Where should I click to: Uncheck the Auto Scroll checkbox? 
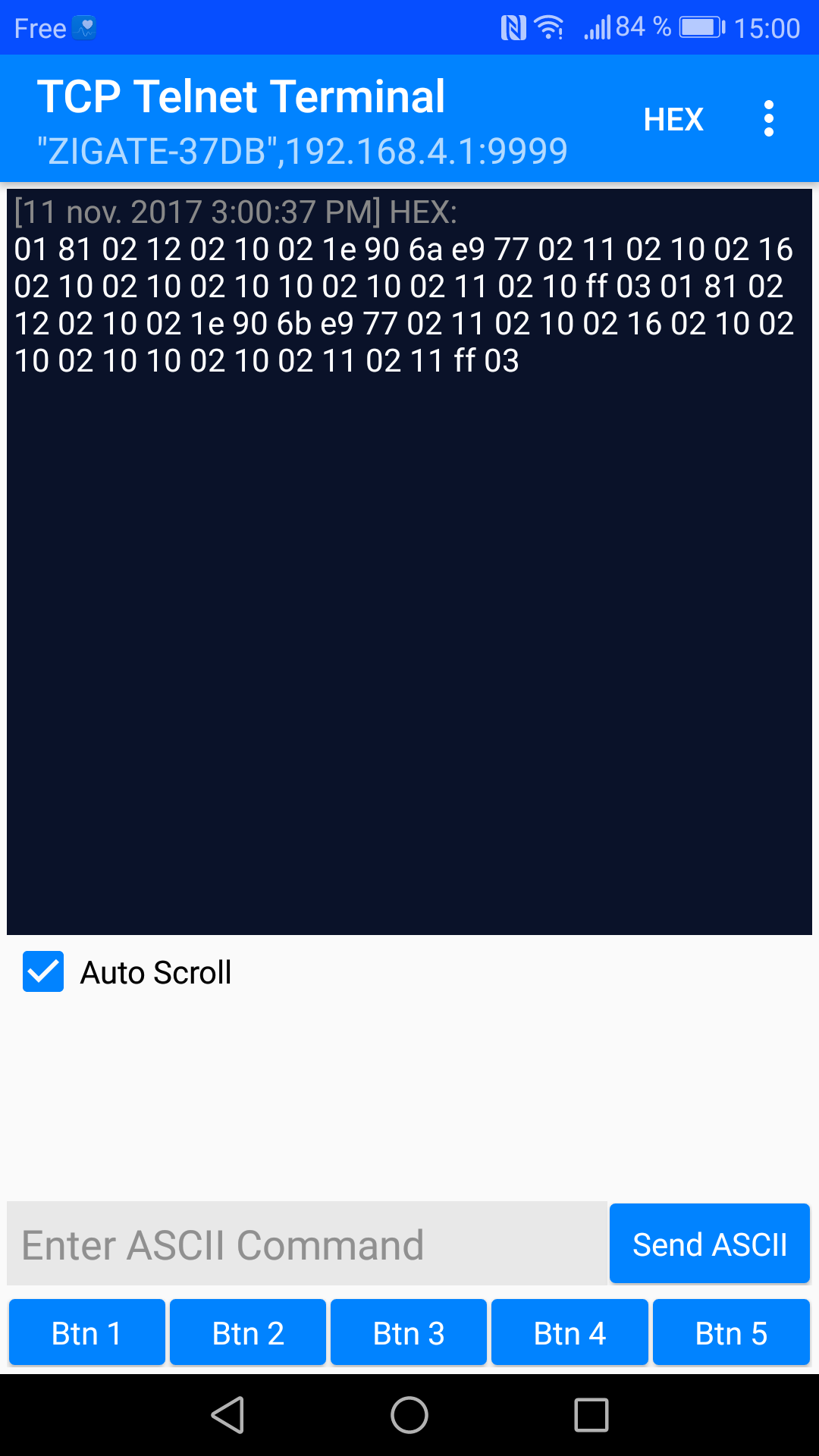[43, 971]
